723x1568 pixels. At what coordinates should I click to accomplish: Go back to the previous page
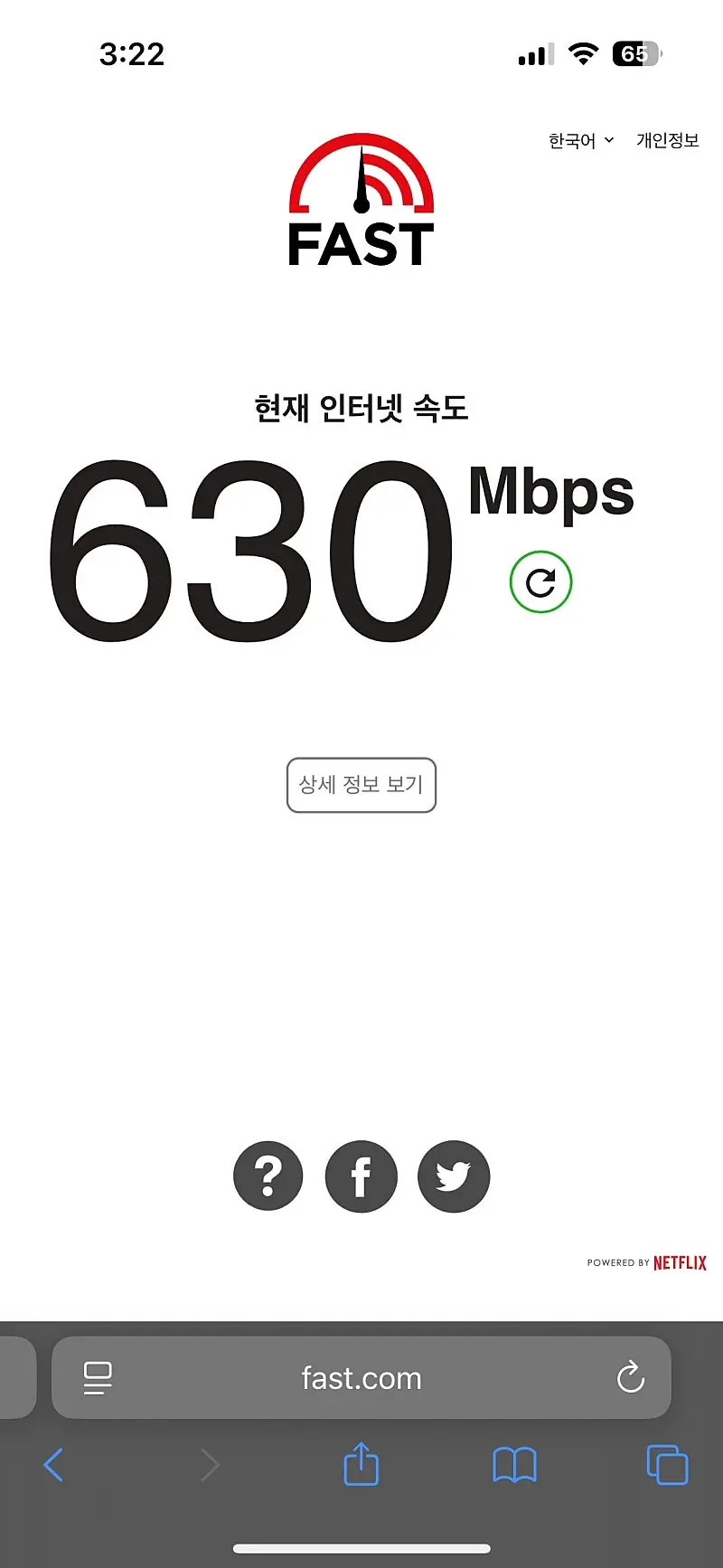[54, 1465]
